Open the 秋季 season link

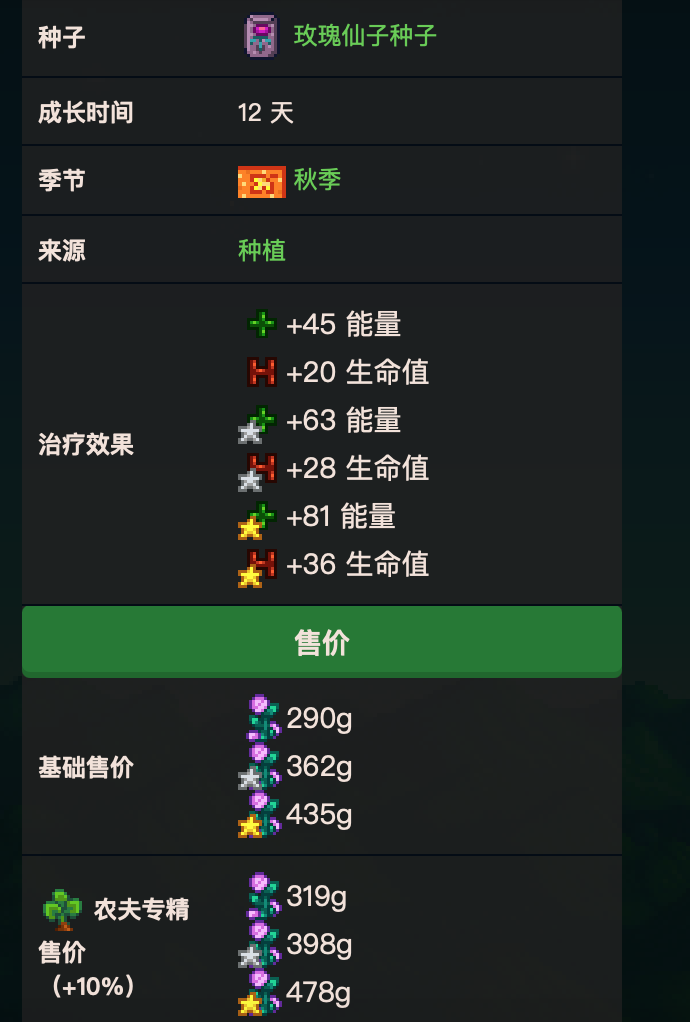click(x=317, y=180)
